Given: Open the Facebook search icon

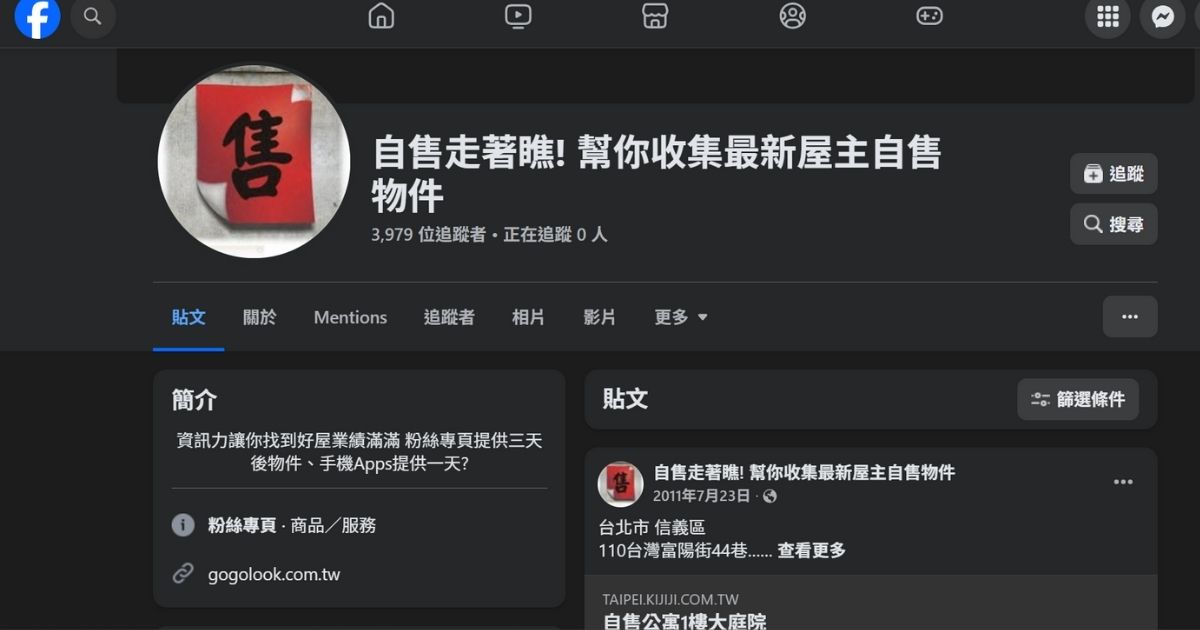Looking at the screenshot, I should [x=92, y=17].
